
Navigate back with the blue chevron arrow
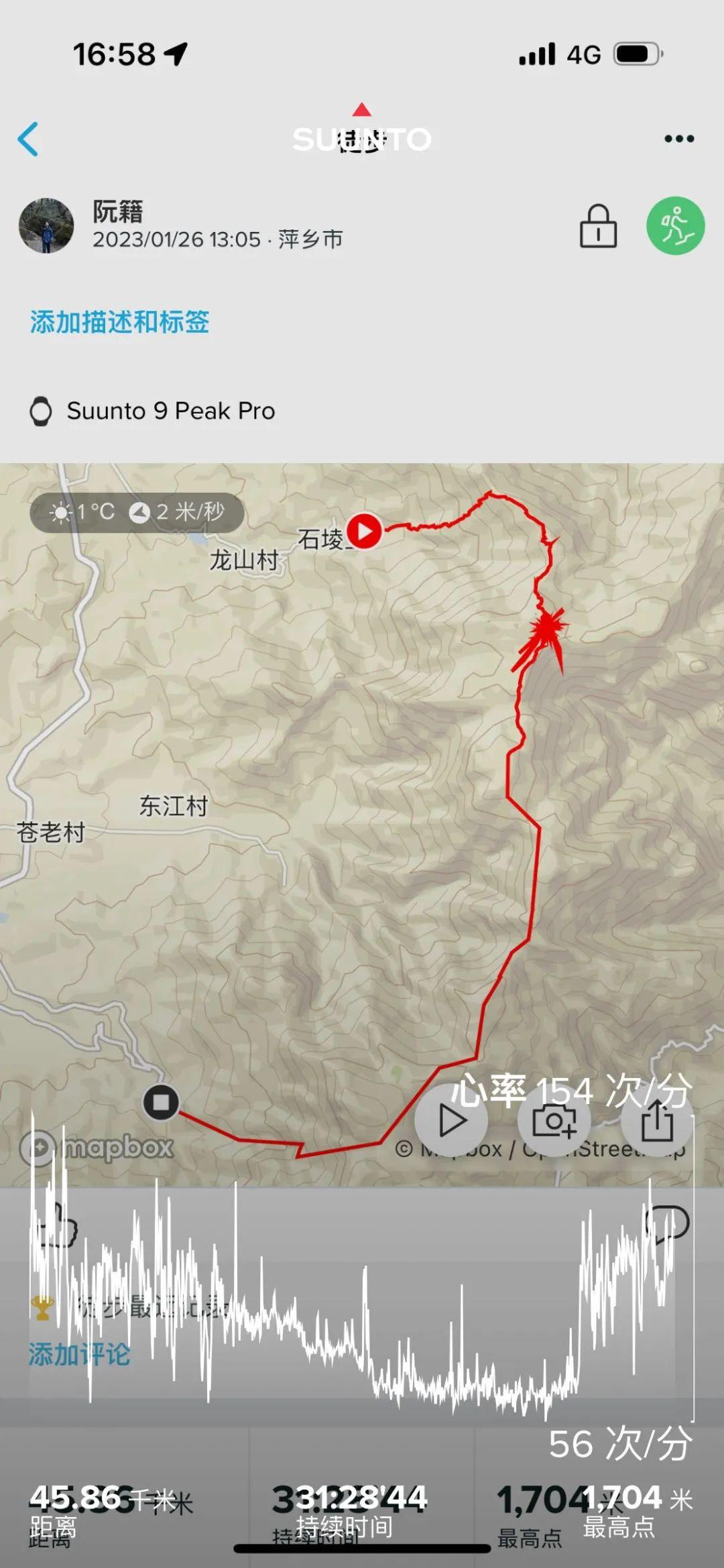(27, 137)
